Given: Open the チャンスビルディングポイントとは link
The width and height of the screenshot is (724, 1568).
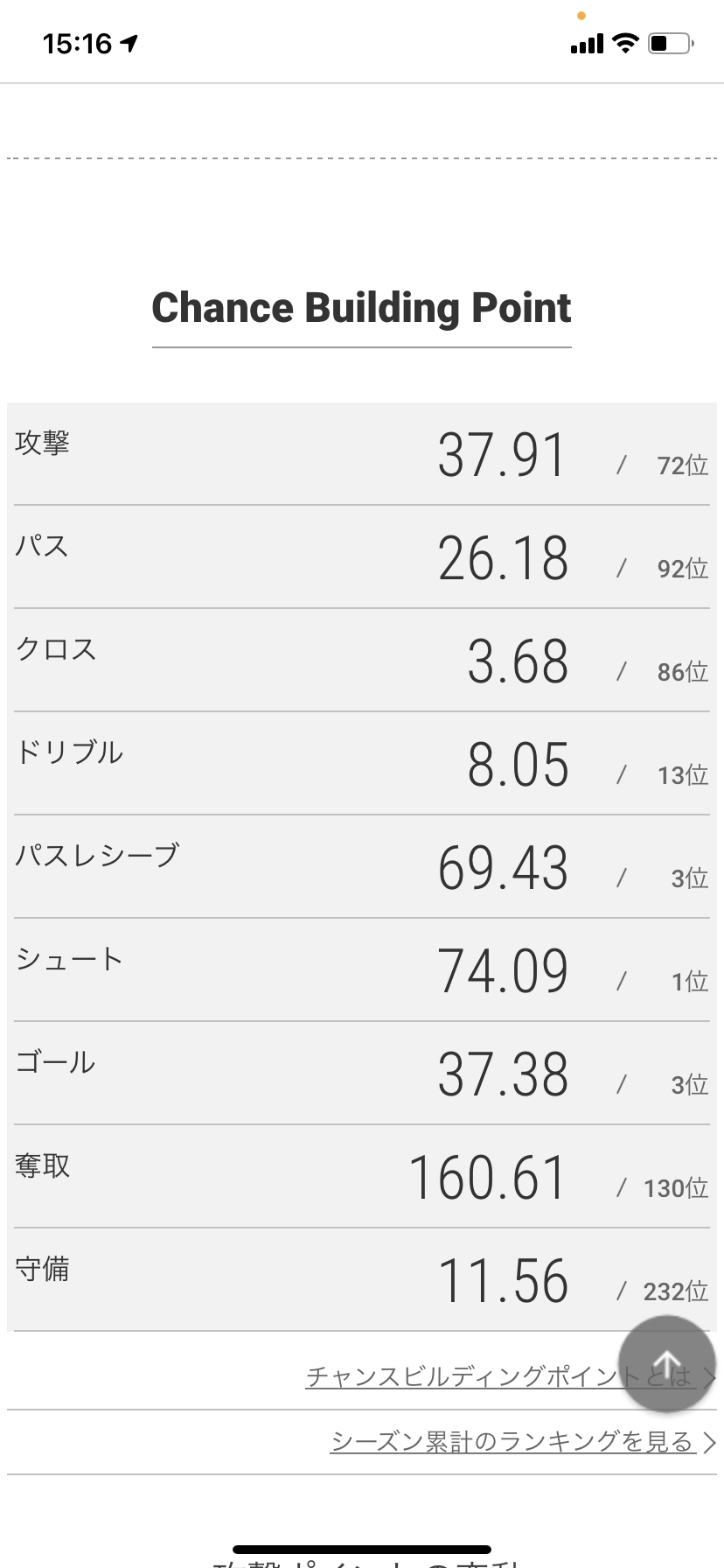Looking at the screenshot, I should click(x=501, y=1376).
